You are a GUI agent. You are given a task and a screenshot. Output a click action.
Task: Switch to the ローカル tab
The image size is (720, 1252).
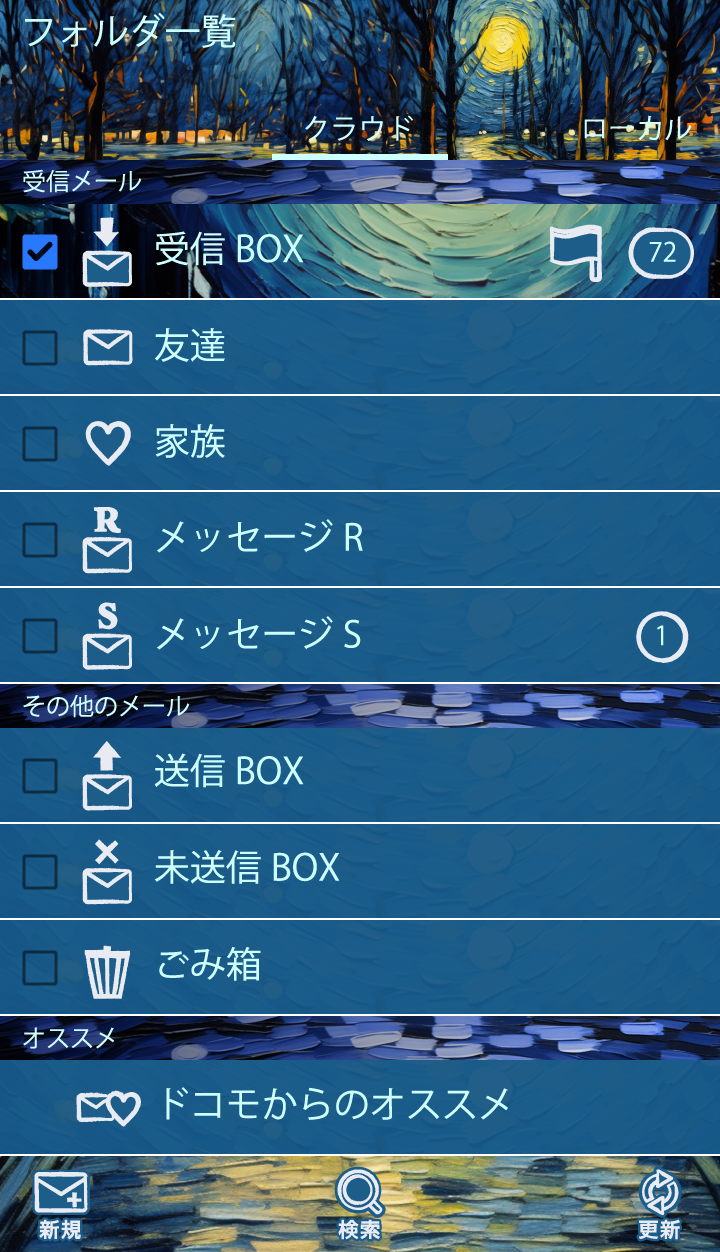[636, 130]
